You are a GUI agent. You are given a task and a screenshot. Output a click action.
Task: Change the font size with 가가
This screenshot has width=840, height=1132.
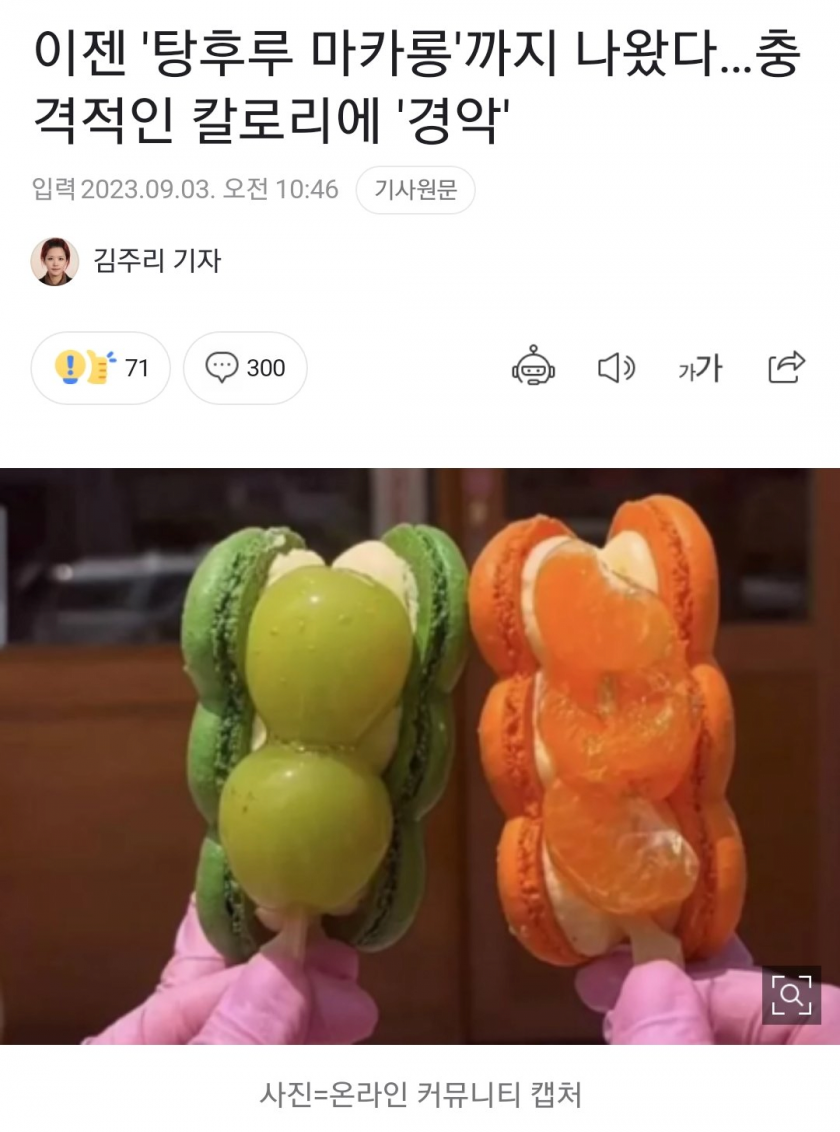699,368
